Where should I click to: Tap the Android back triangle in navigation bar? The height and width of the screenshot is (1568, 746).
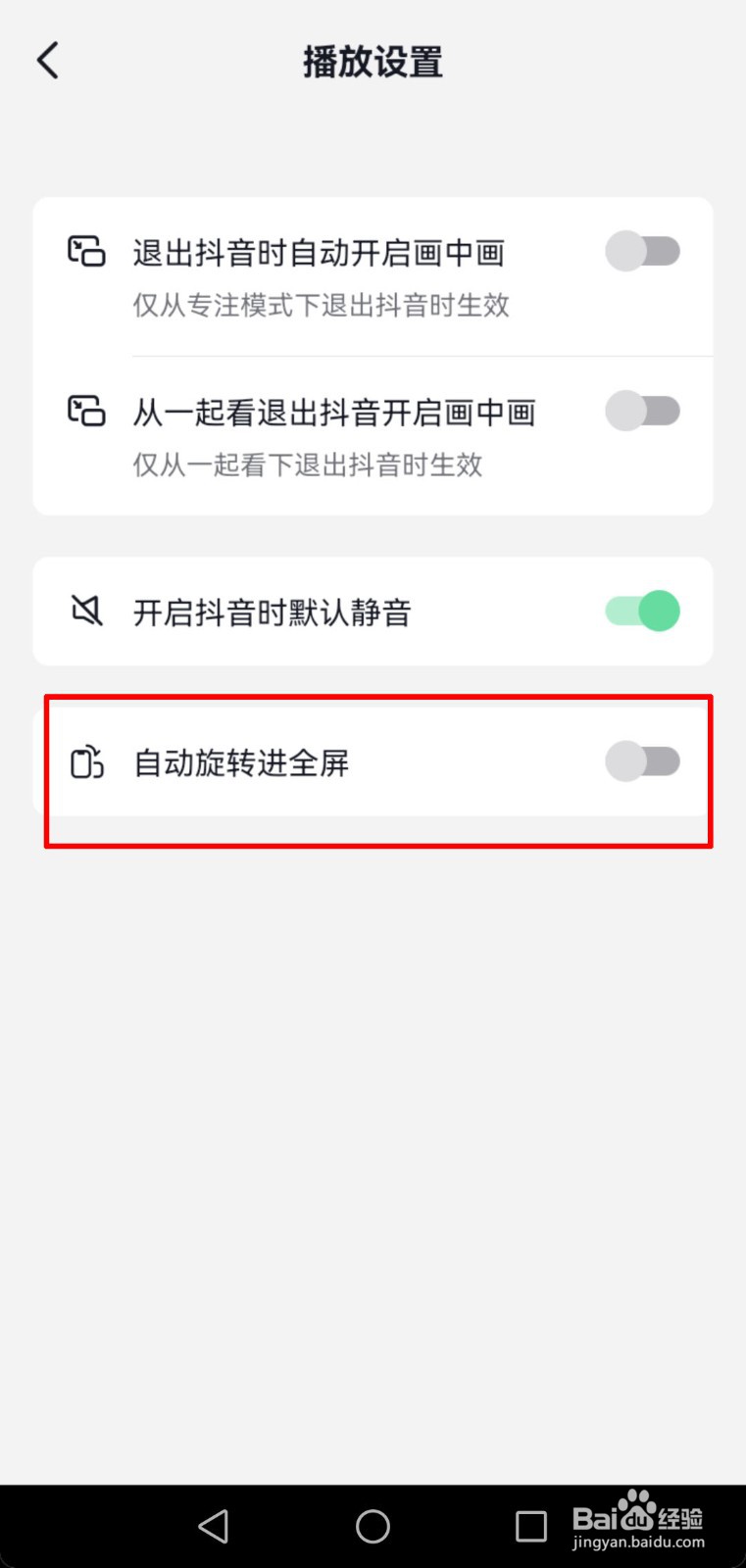pyautogui.click(x=214, y=1525)
